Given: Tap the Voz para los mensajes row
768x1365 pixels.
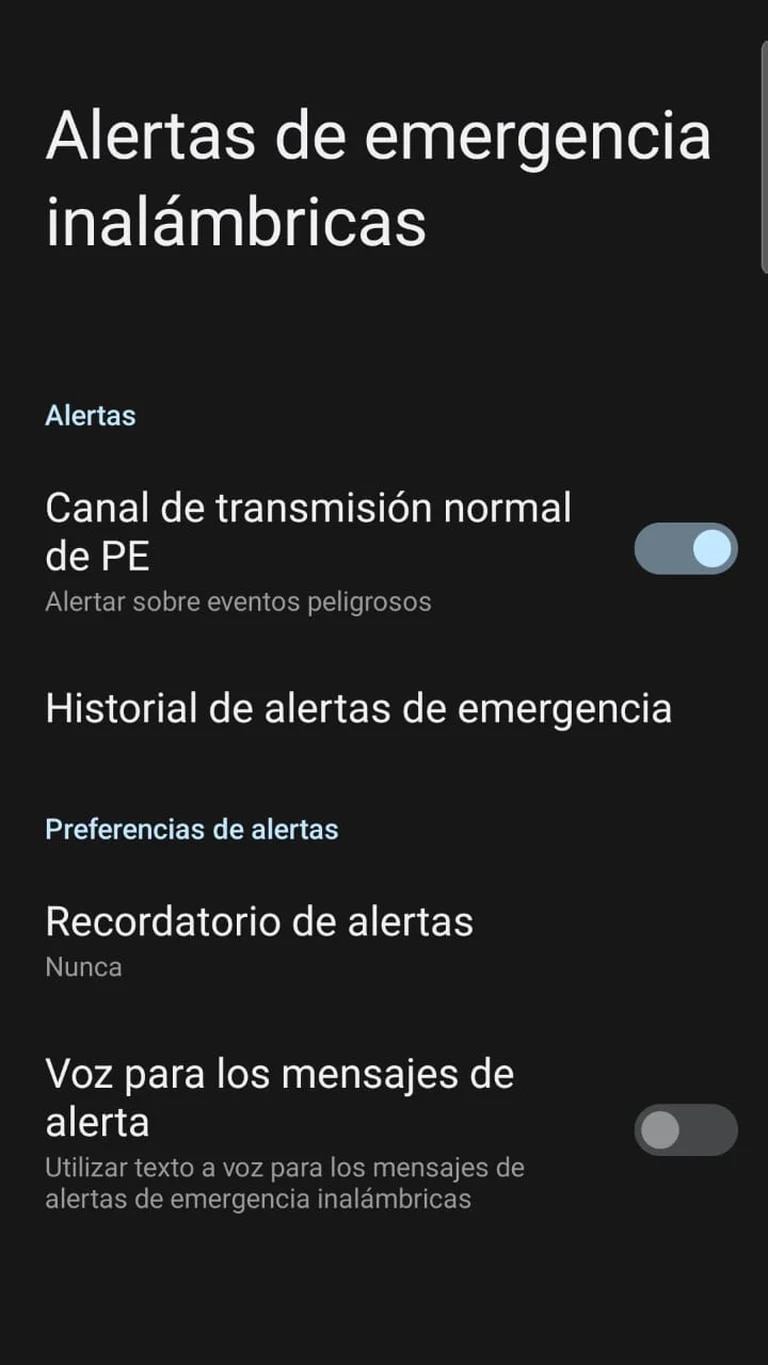Looking at the screenshot, I should pyautogui.click(x=280, y=1097).
